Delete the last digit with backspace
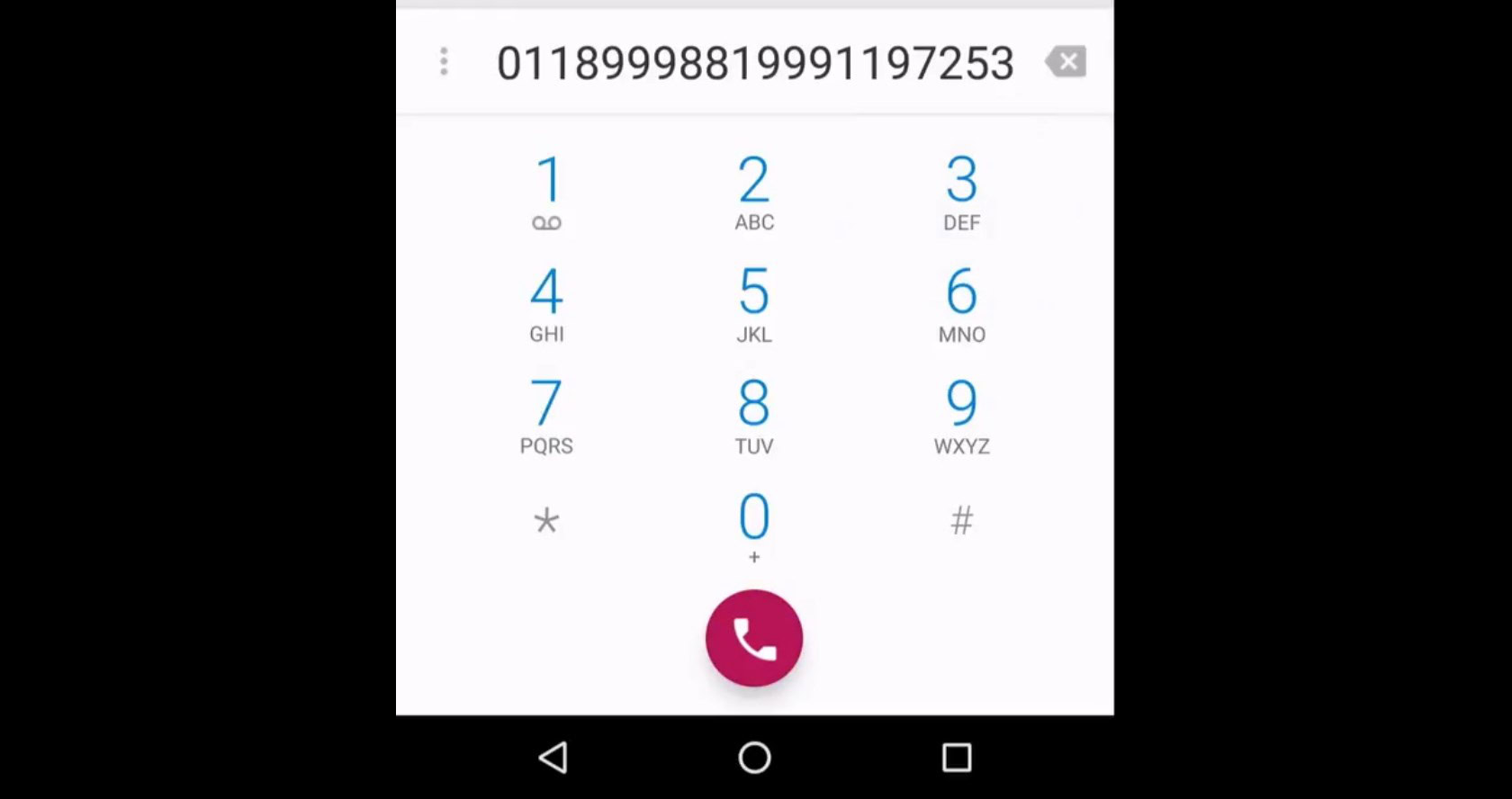The image size is (1512, 799). click(x=1066, y=62)
